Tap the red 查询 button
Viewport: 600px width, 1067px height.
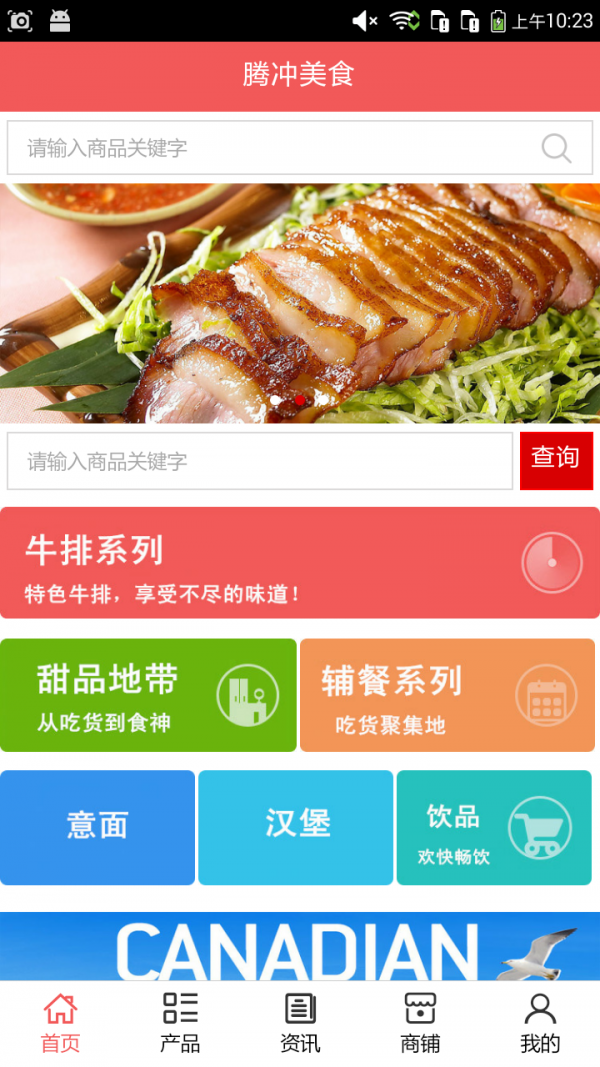[x=556, y=460]
